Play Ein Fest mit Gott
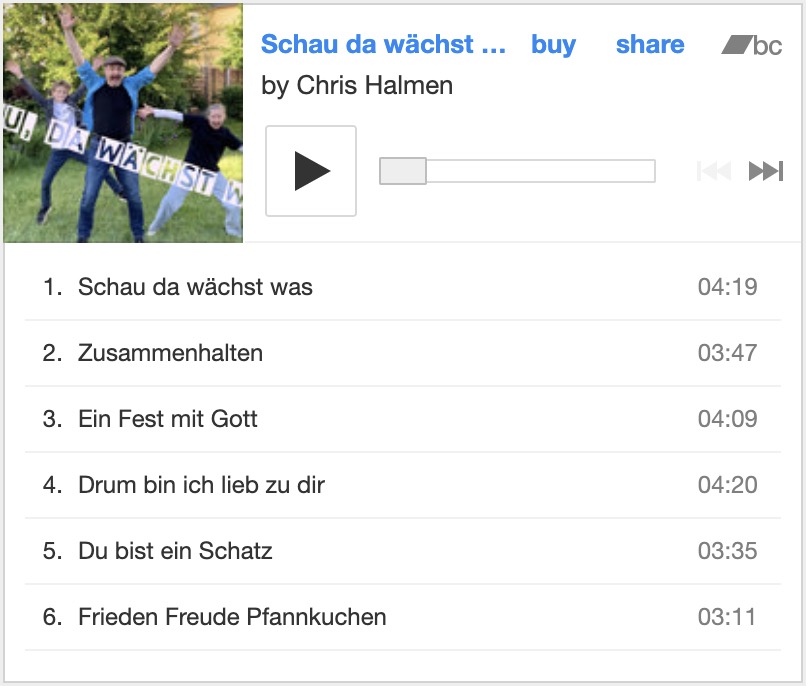This screenshot has height=686, width=806. click(x=403, y=419)
